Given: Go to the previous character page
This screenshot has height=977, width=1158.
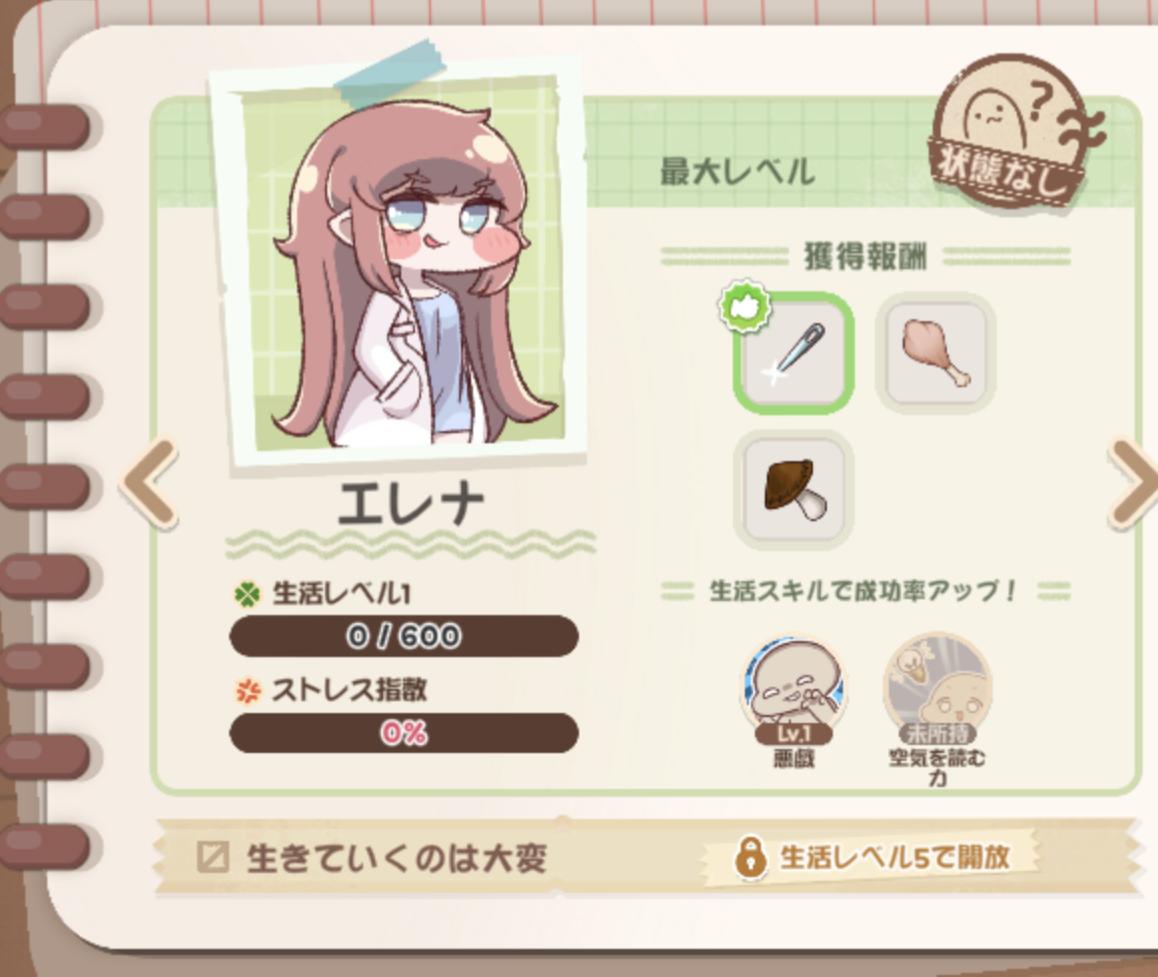Looking at the screenshot, I should (x=150, y=483).
